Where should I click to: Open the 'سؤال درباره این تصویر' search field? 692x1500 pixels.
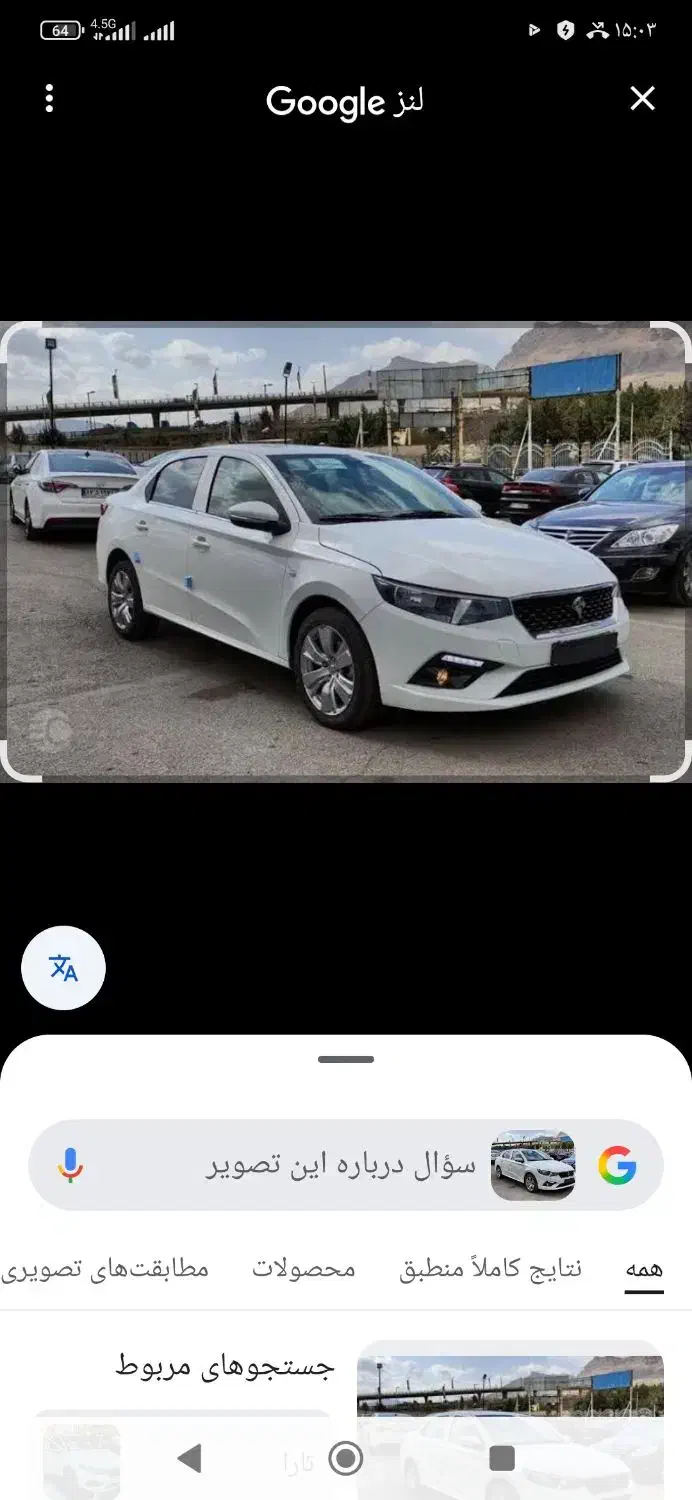(x=340, y=1165)
